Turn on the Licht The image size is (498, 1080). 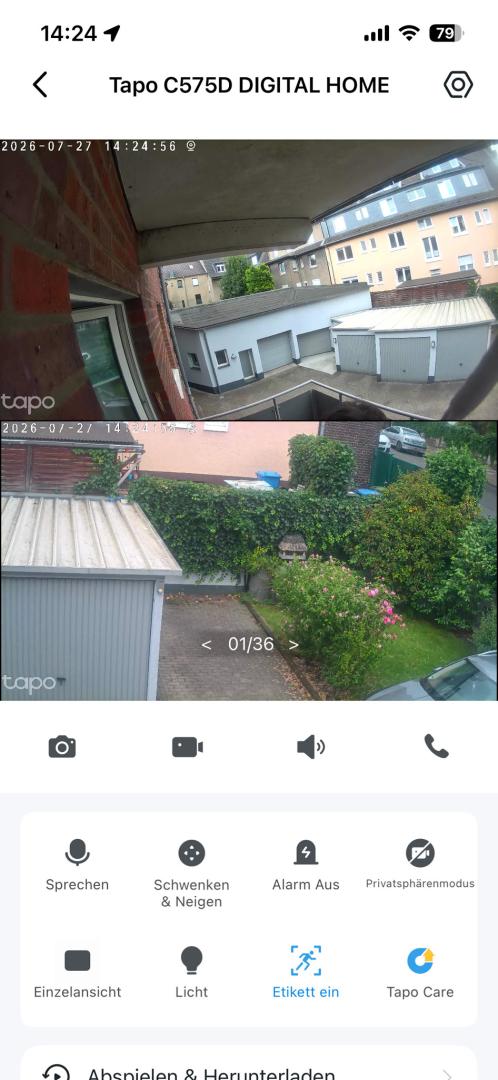(x=191, y=973)
